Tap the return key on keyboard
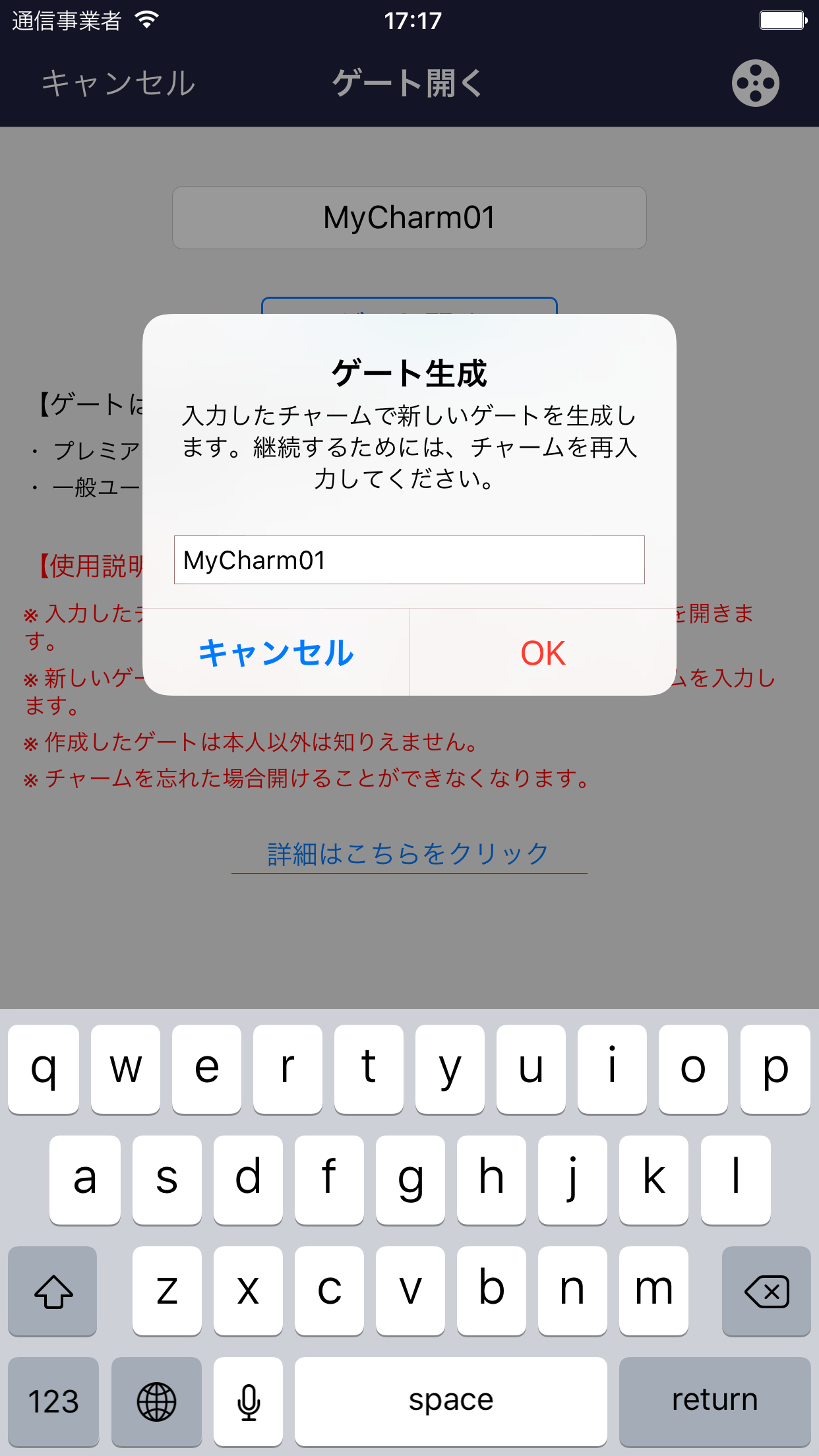The height and width of the screenshot is (1456, 819). pyautogui.click(x=714, y=1401)
